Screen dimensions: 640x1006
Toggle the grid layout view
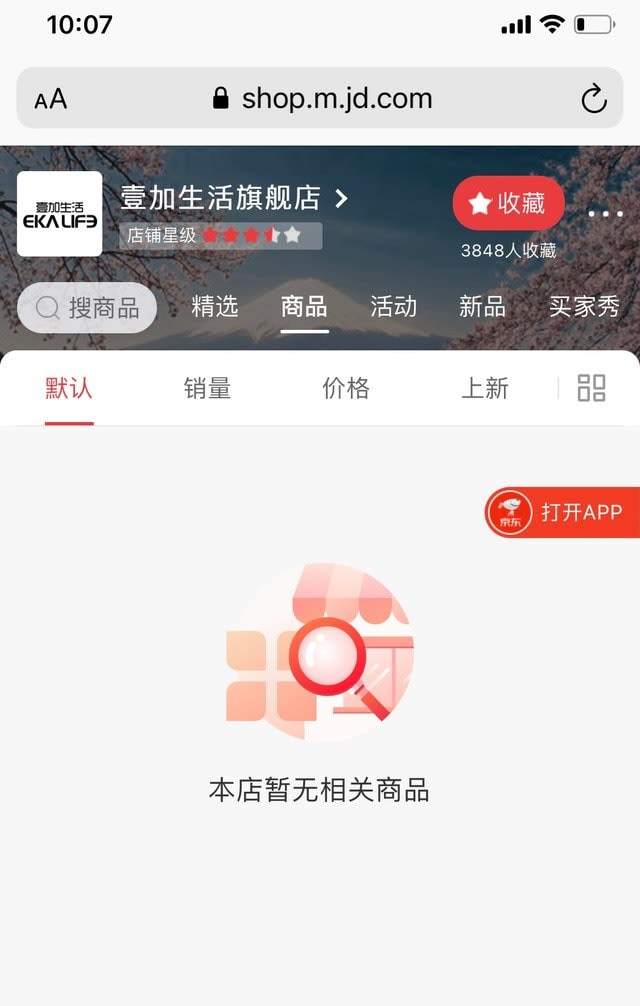click(x=592, y=389)
